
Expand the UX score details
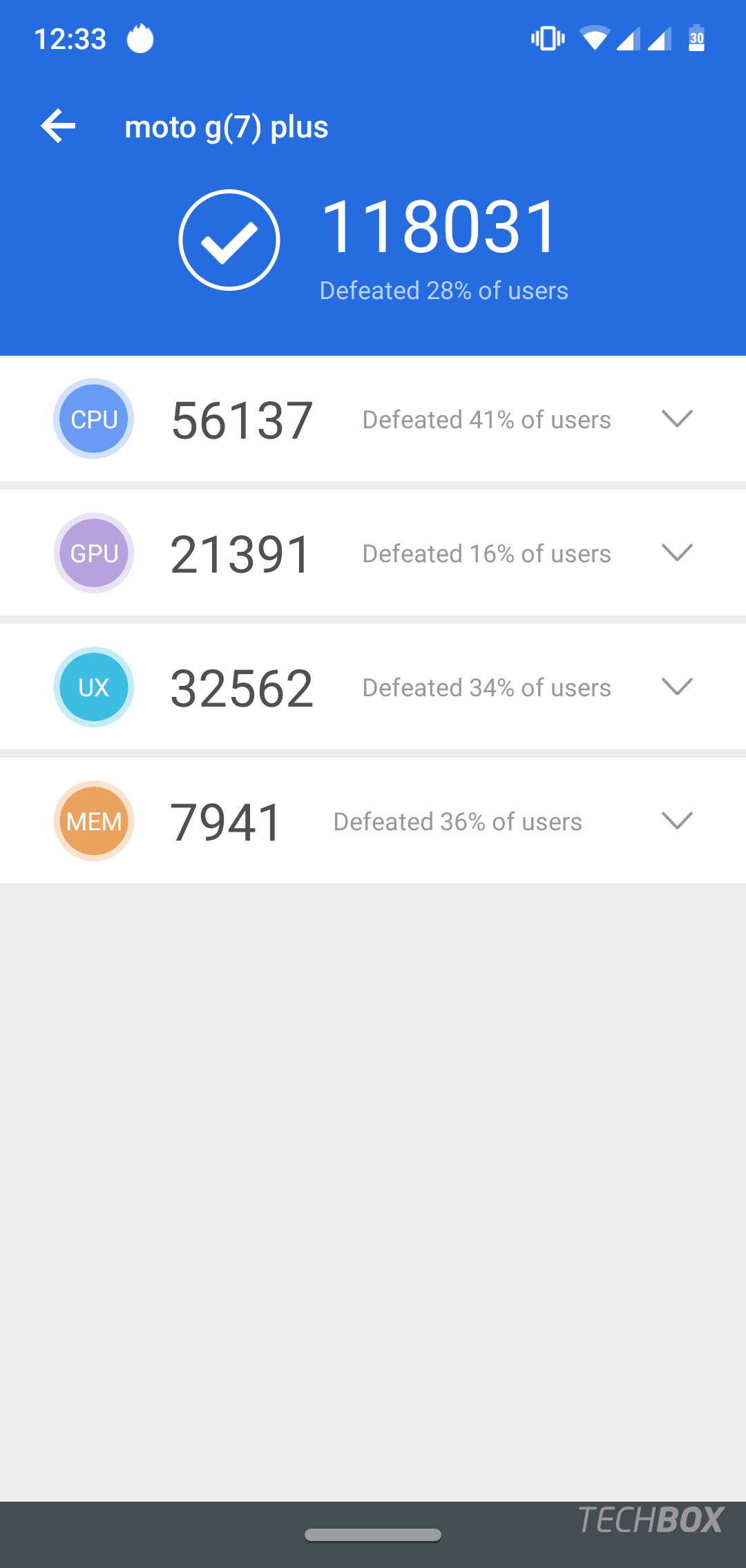point(677,687)
